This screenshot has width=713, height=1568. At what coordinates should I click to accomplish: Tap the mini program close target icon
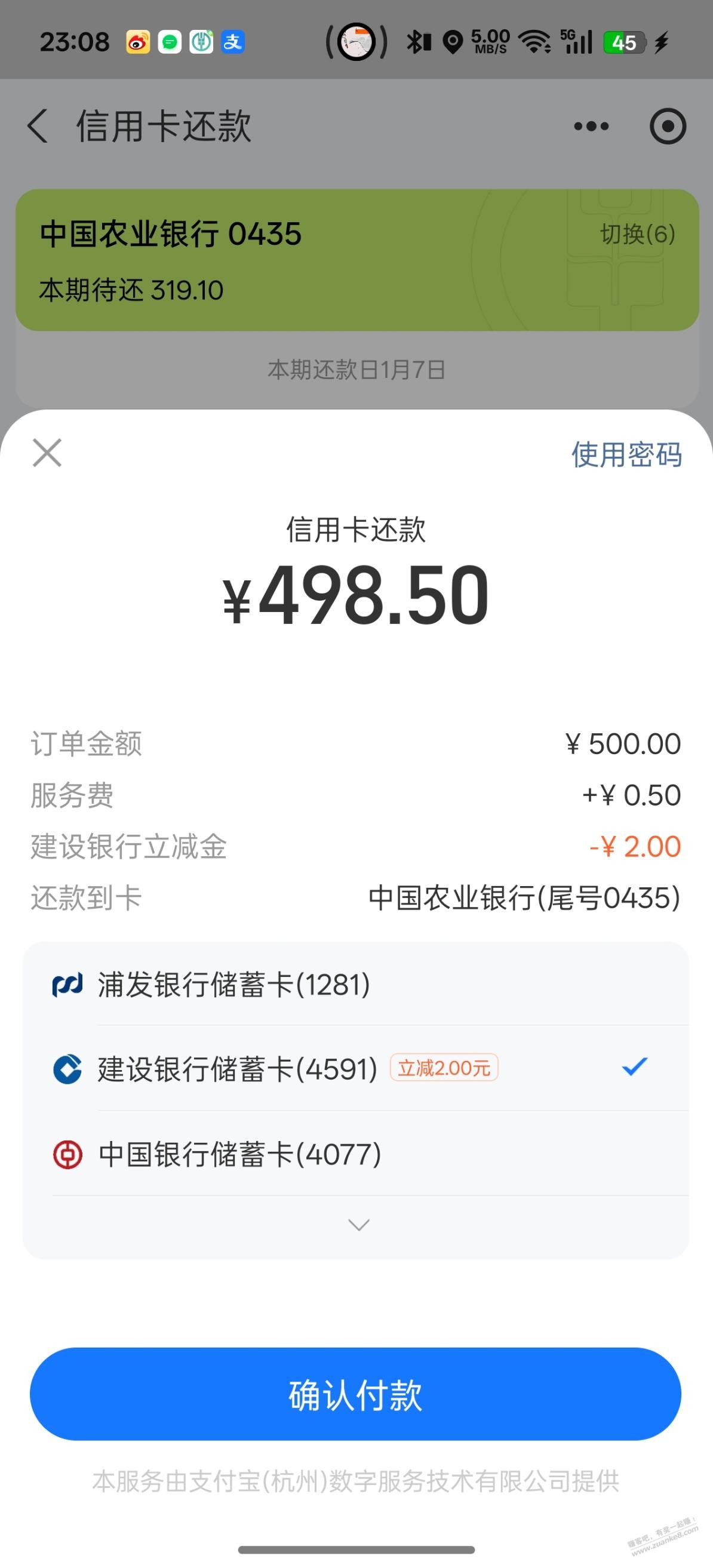668,127
